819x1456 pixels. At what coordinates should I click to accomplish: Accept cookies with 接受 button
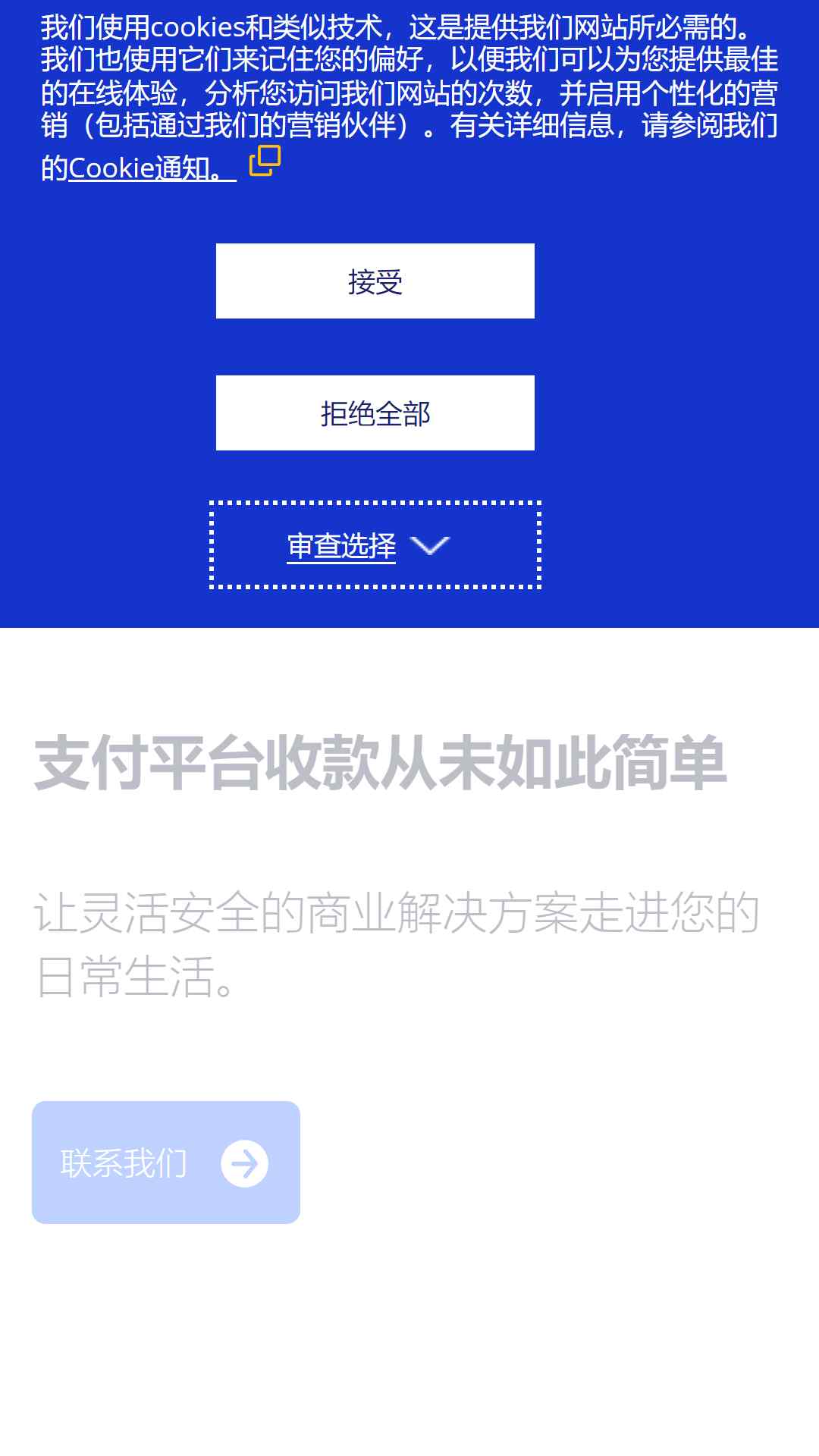coord(375,281)
